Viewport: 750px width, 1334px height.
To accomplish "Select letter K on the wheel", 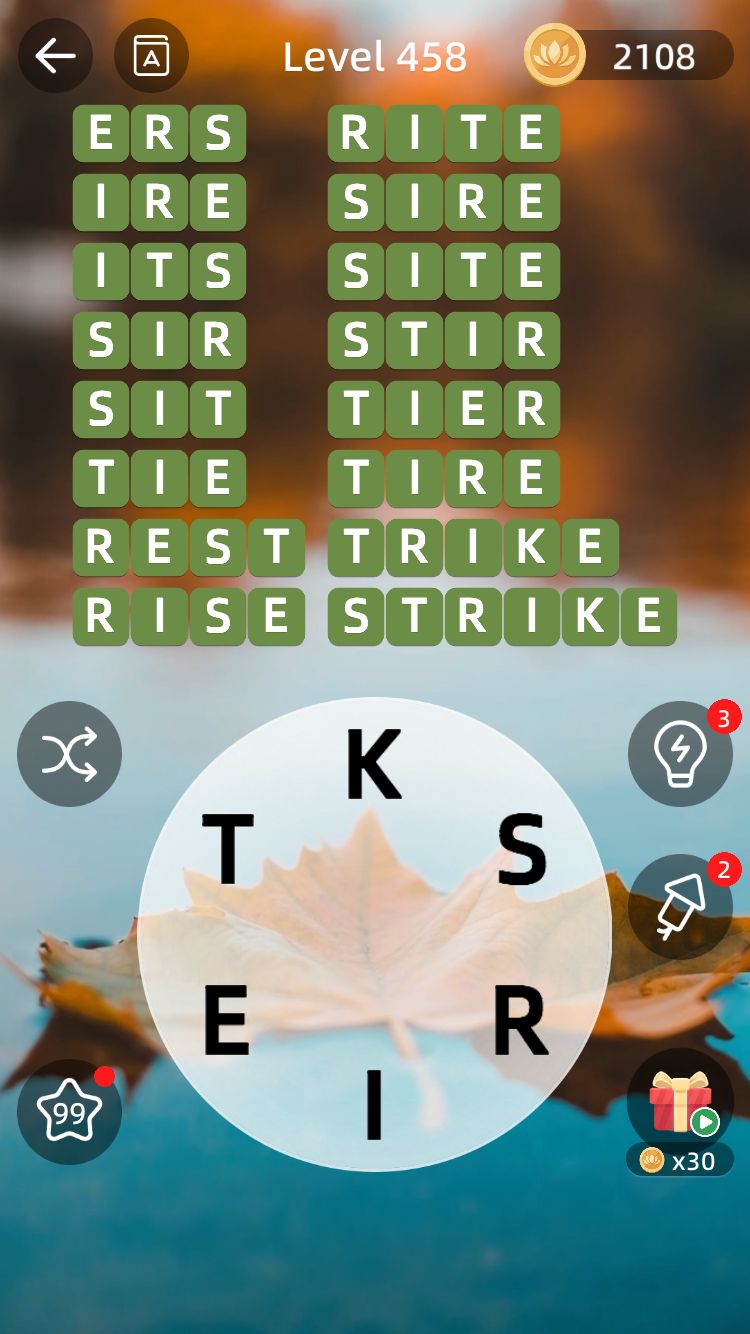I will click(373, 764).
